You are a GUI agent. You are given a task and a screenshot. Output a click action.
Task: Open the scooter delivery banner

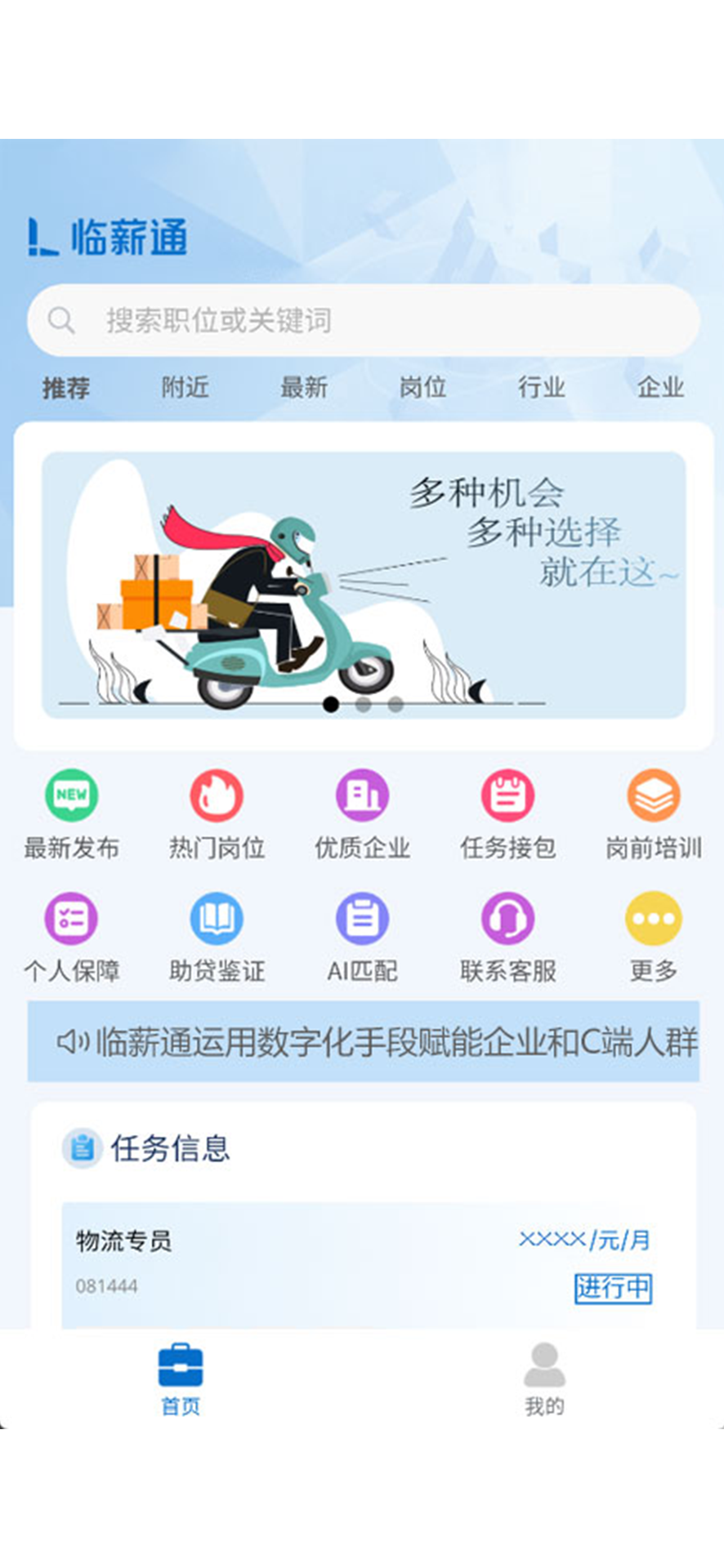coord(364,585)
